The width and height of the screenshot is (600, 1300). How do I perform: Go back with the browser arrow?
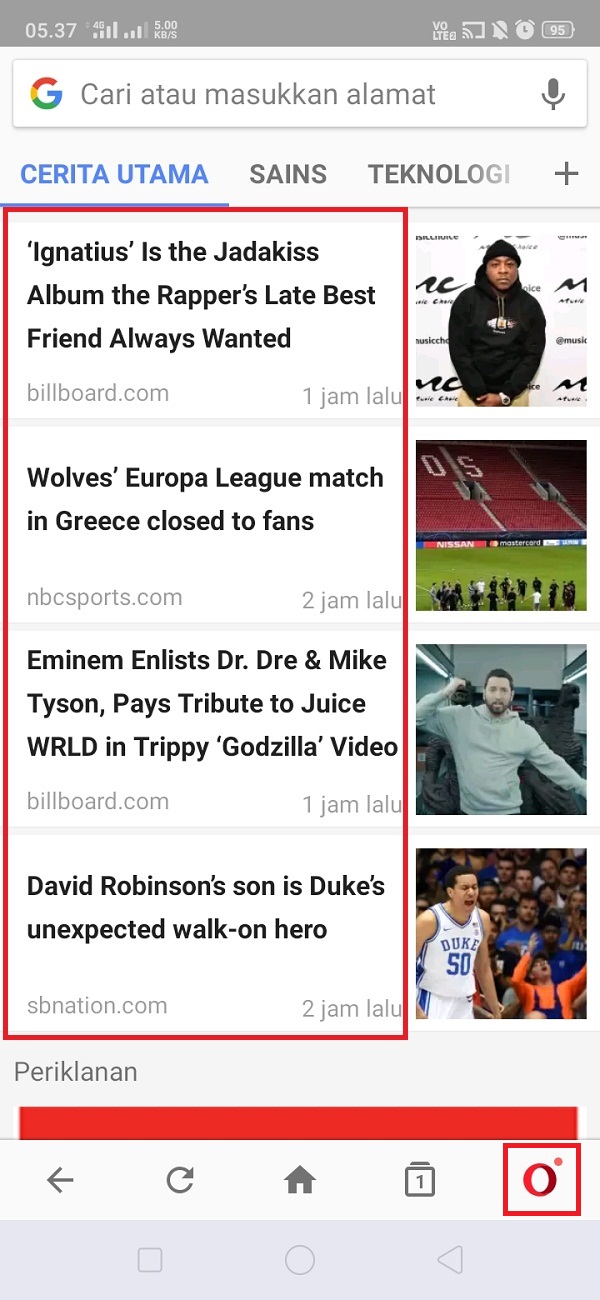(60, 1181)
